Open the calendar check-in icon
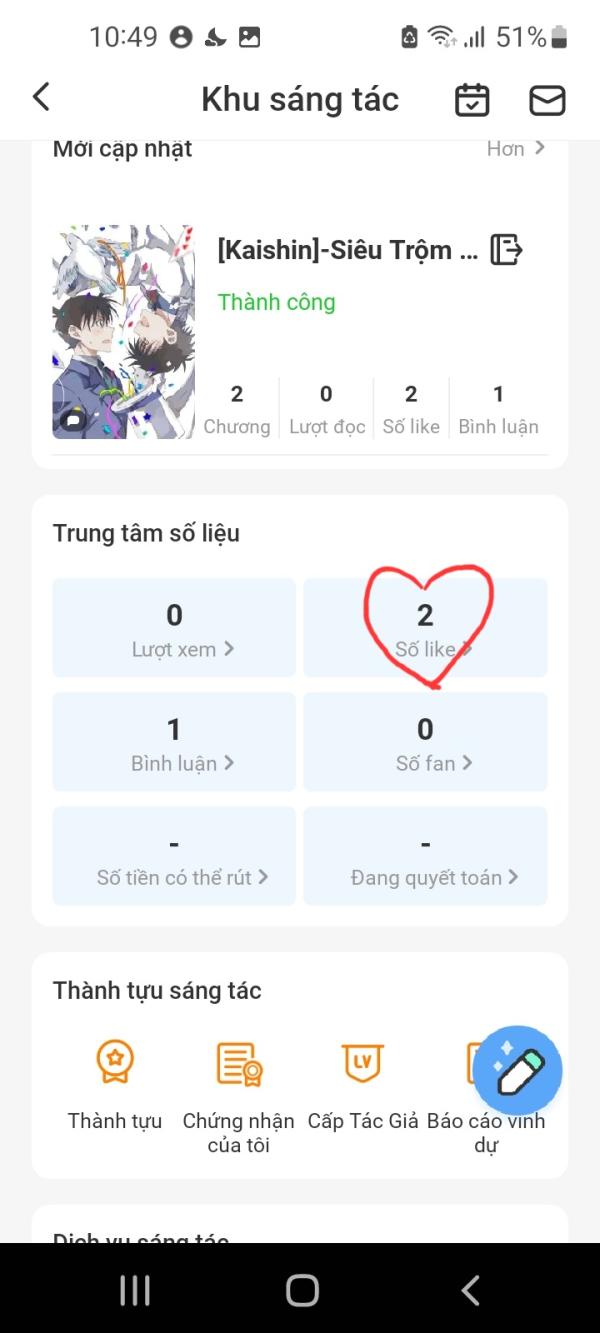600x1333 pixels. [x=472, y=100]
